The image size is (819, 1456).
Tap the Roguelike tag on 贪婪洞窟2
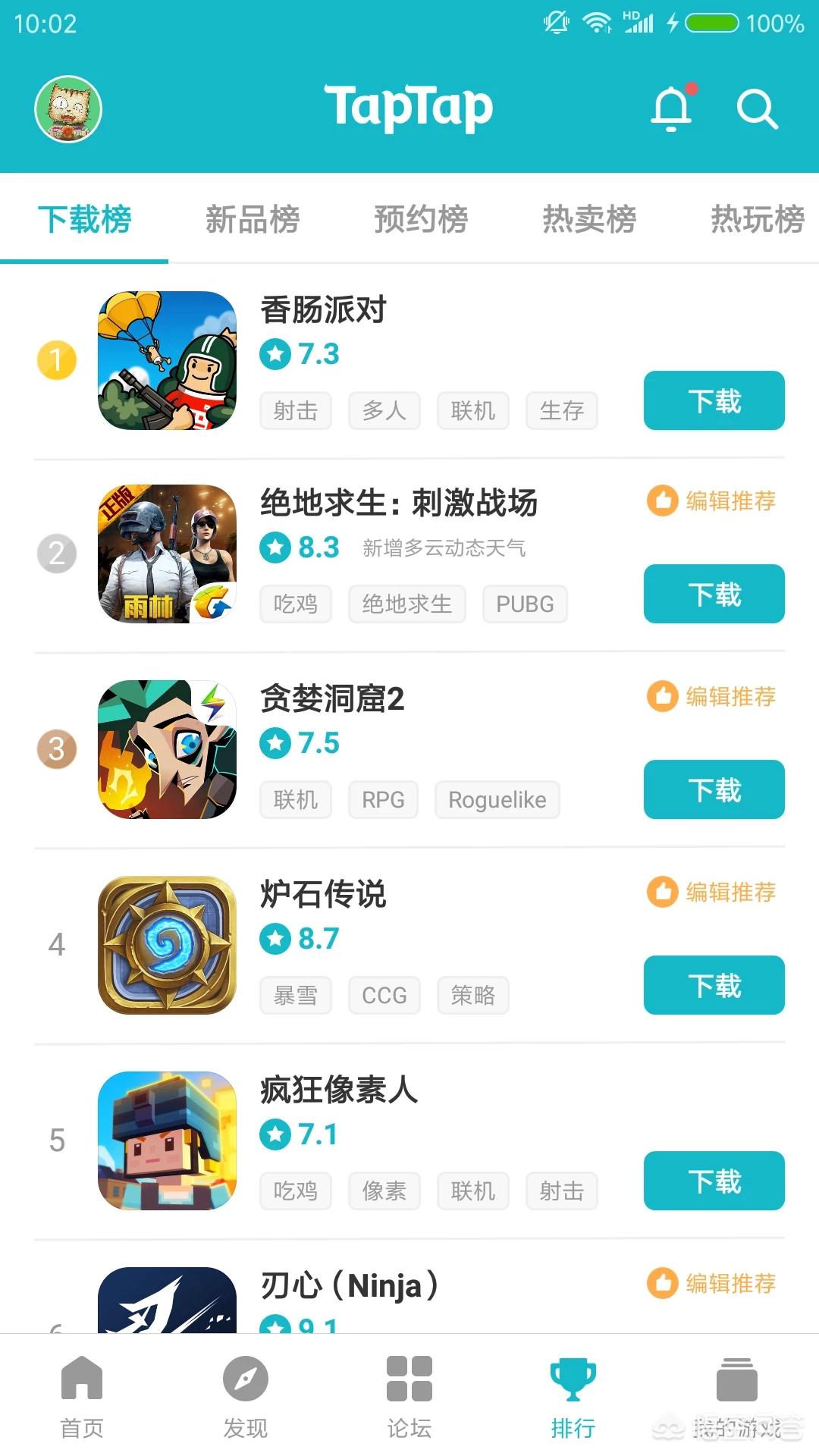(497, 800)
